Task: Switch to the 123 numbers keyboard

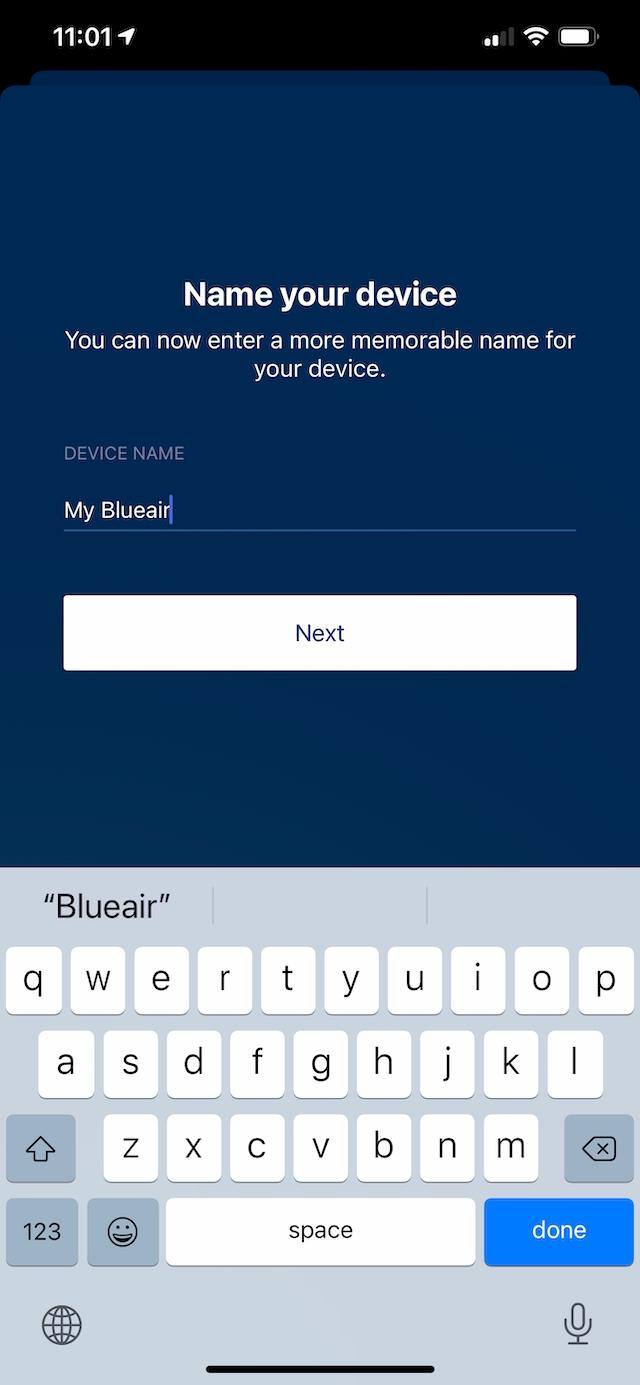Action: click(x=42, y=1232)
